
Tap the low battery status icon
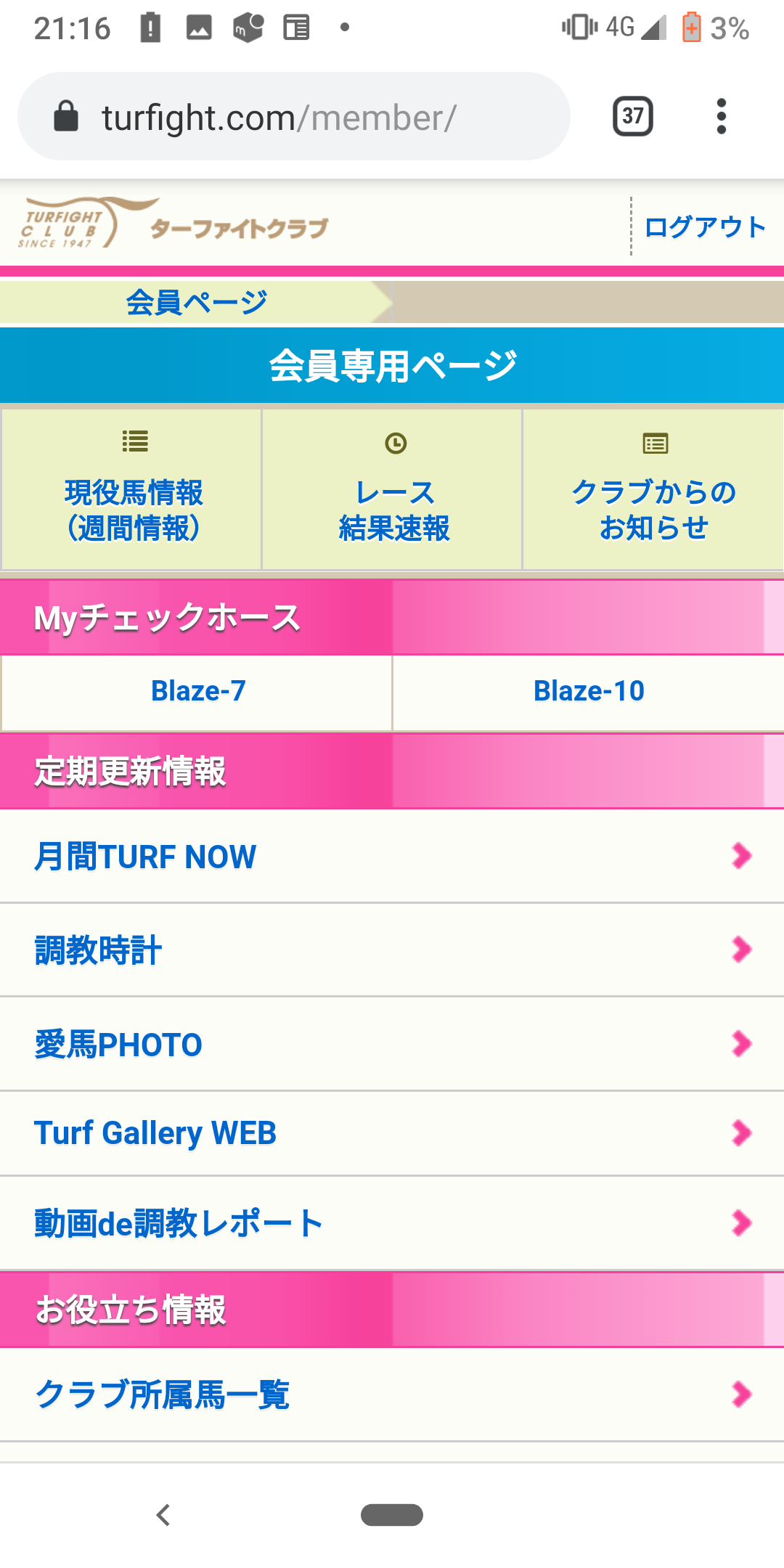point(692,27)
